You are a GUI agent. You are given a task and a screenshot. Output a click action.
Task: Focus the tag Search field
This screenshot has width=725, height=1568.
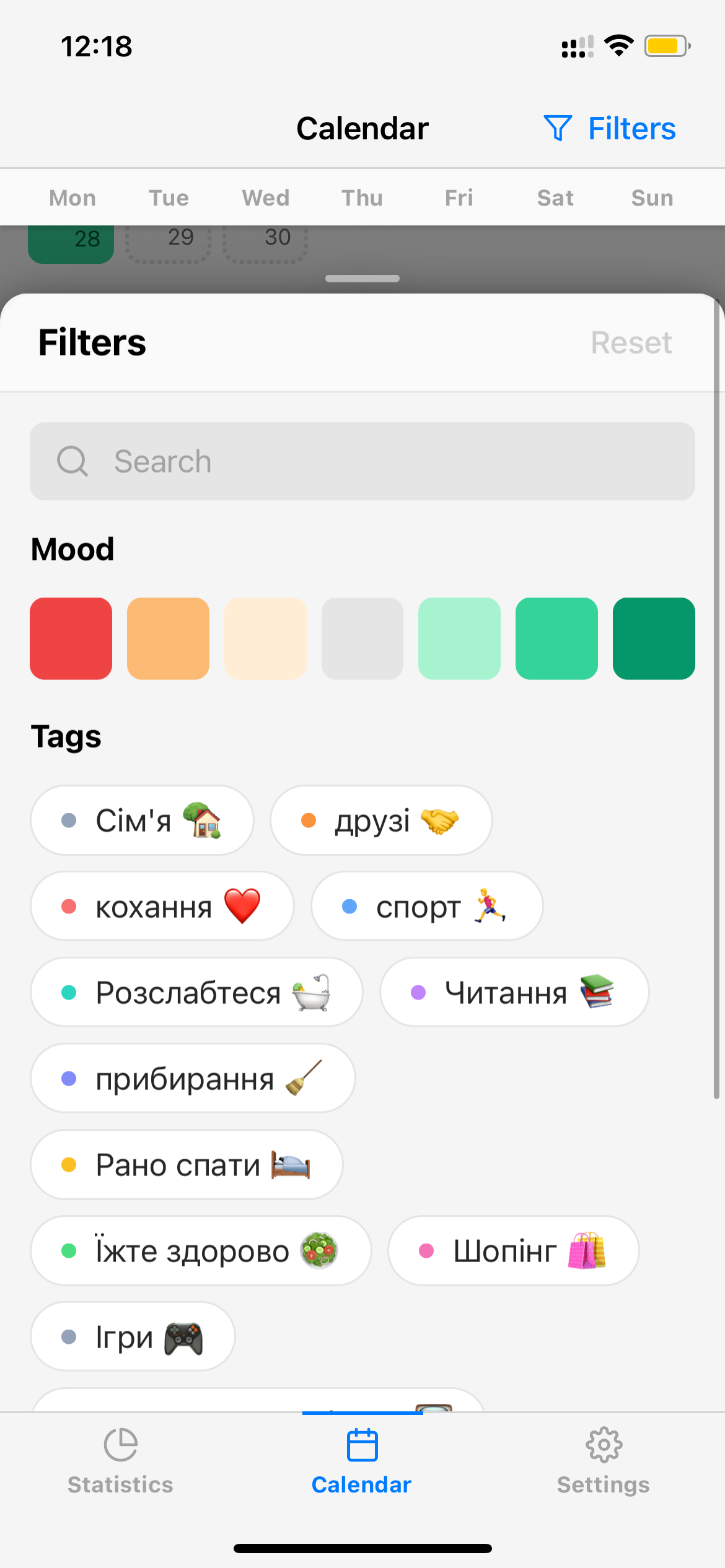tap(362, 461)
